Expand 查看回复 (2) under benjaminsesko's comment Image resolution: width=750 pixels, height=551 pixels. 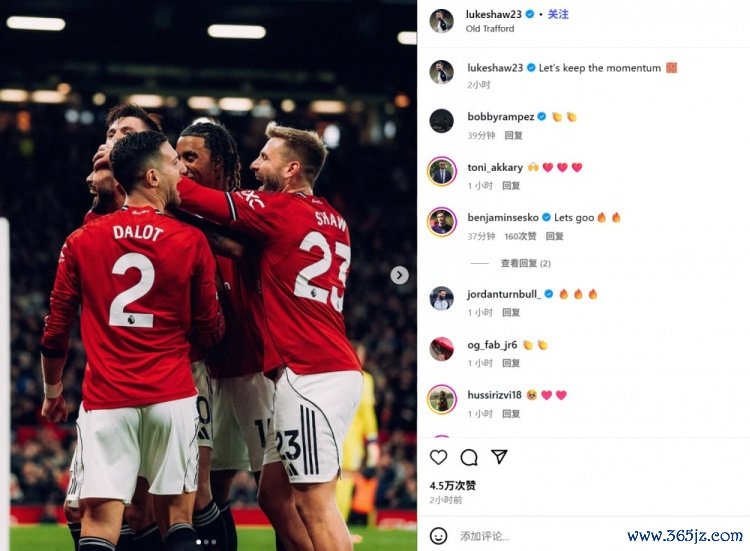(525, 263)
